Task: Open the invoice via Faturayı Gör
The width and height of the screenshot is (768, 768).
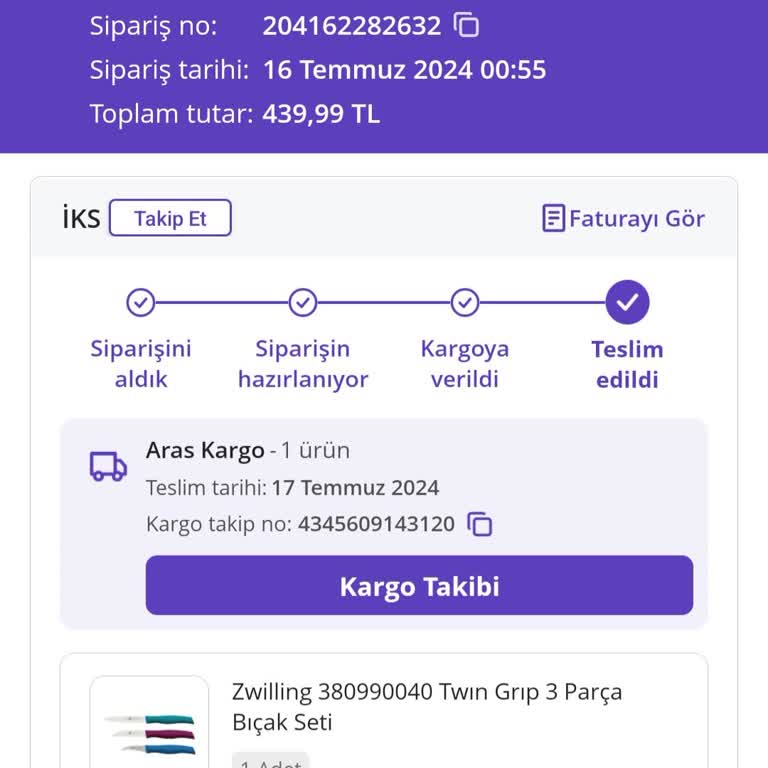Action: [623, 218]
